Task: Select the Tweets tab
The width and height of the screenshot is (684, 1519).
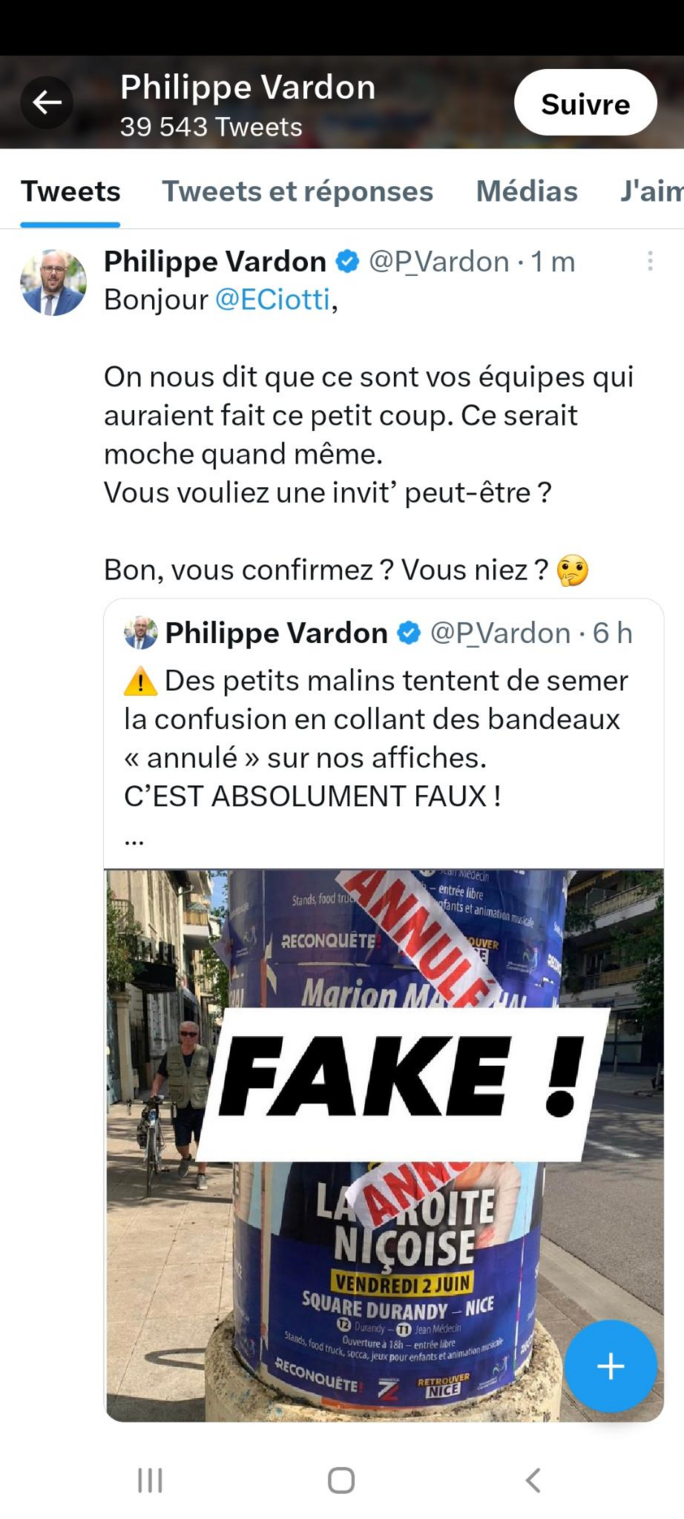Action: [70, 191]
